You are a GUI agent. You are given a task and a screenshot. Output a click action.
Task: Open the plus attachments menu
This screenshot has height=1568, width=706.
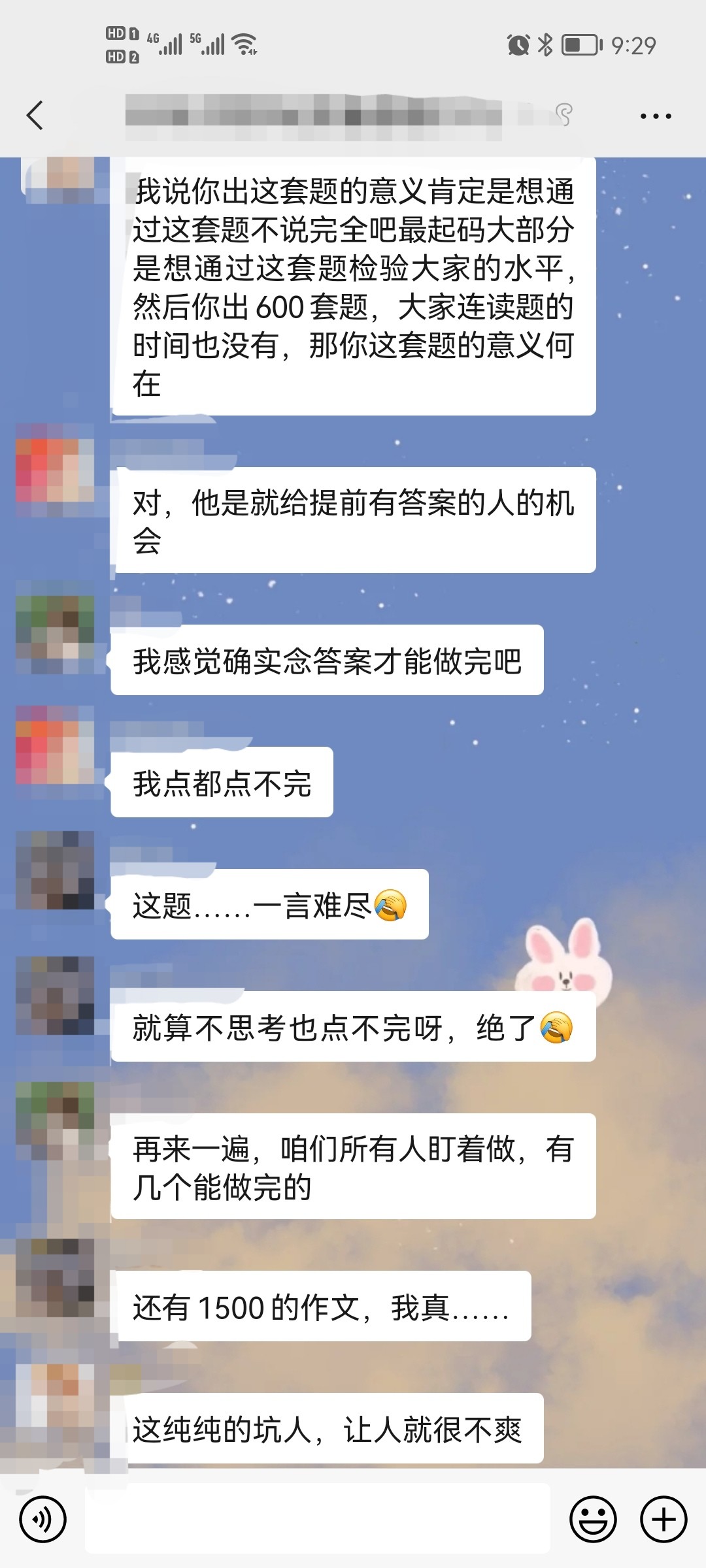[663, 1519]
